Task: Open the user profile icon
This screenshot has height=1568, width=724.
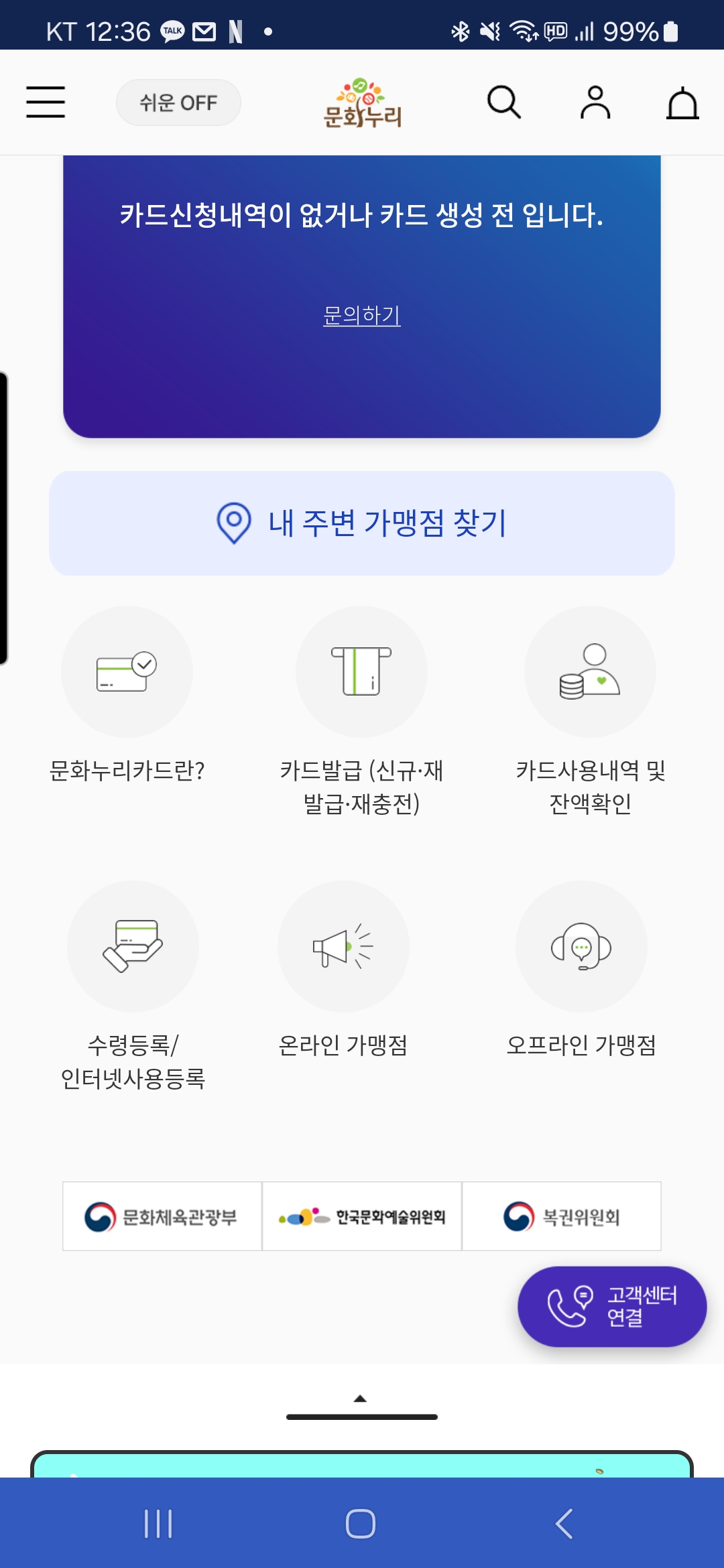Action: click(595, 103)
